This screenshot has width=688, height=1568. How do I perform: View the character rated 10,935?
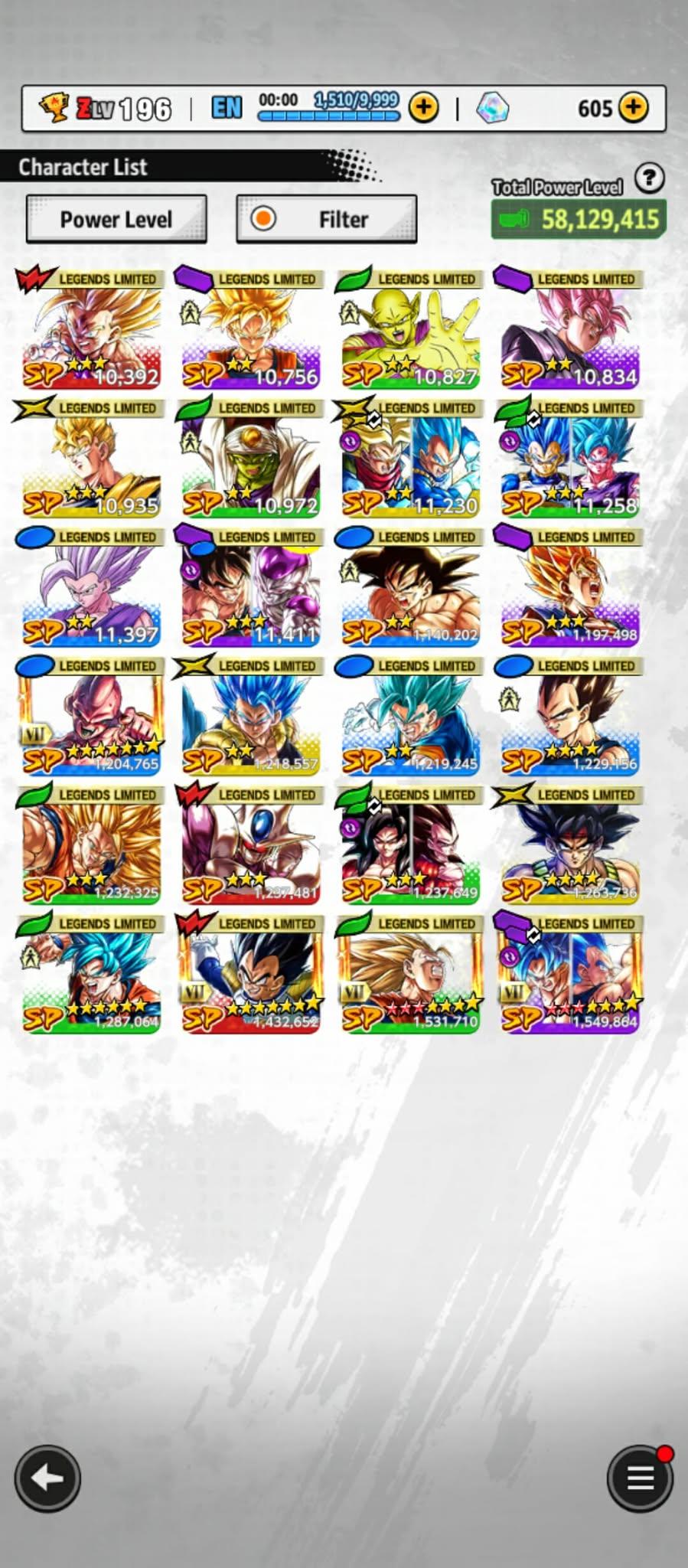click(x=92, y=459)
